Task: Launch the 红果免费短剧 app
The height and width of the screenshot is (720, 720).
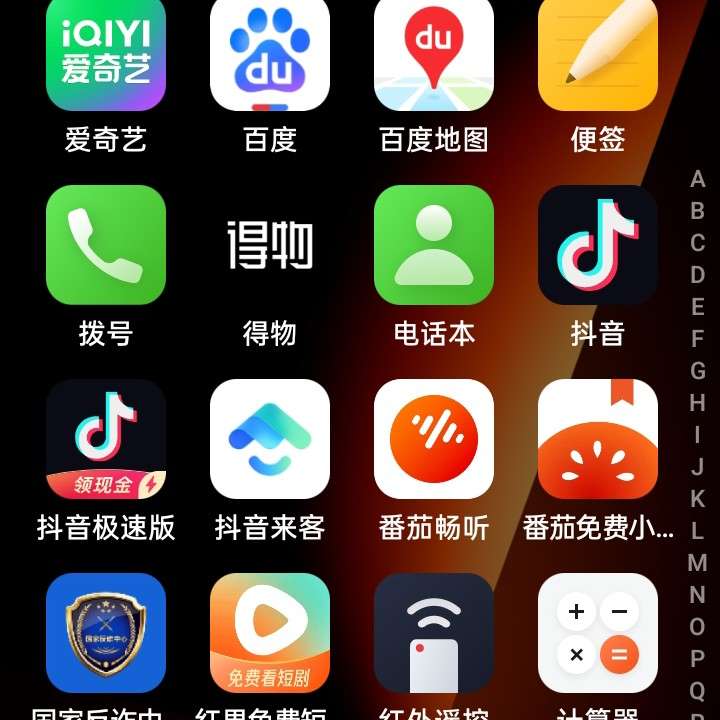Action: pyautogui.click(x=270, y=633)
